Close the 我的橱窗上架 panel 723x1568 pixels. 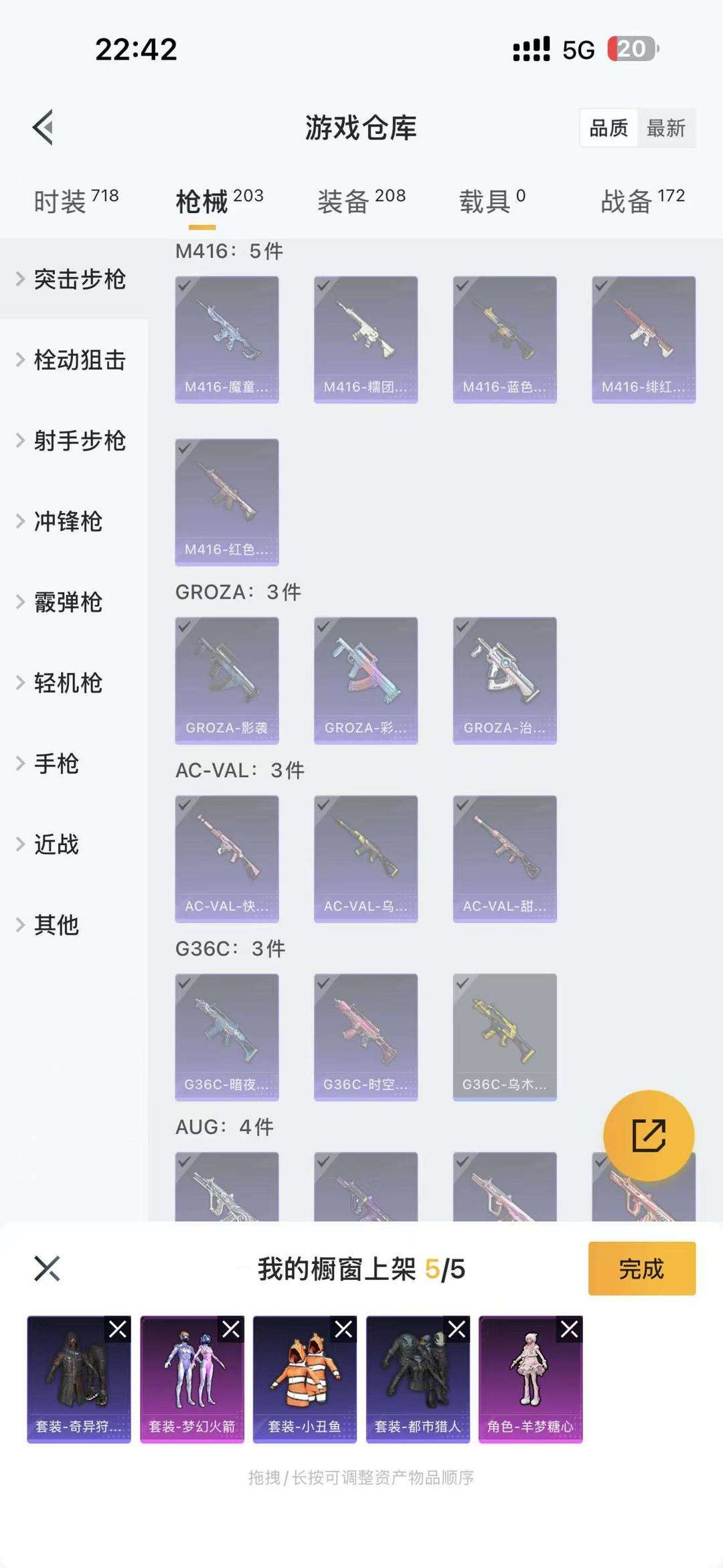[x=47, y=1269]
